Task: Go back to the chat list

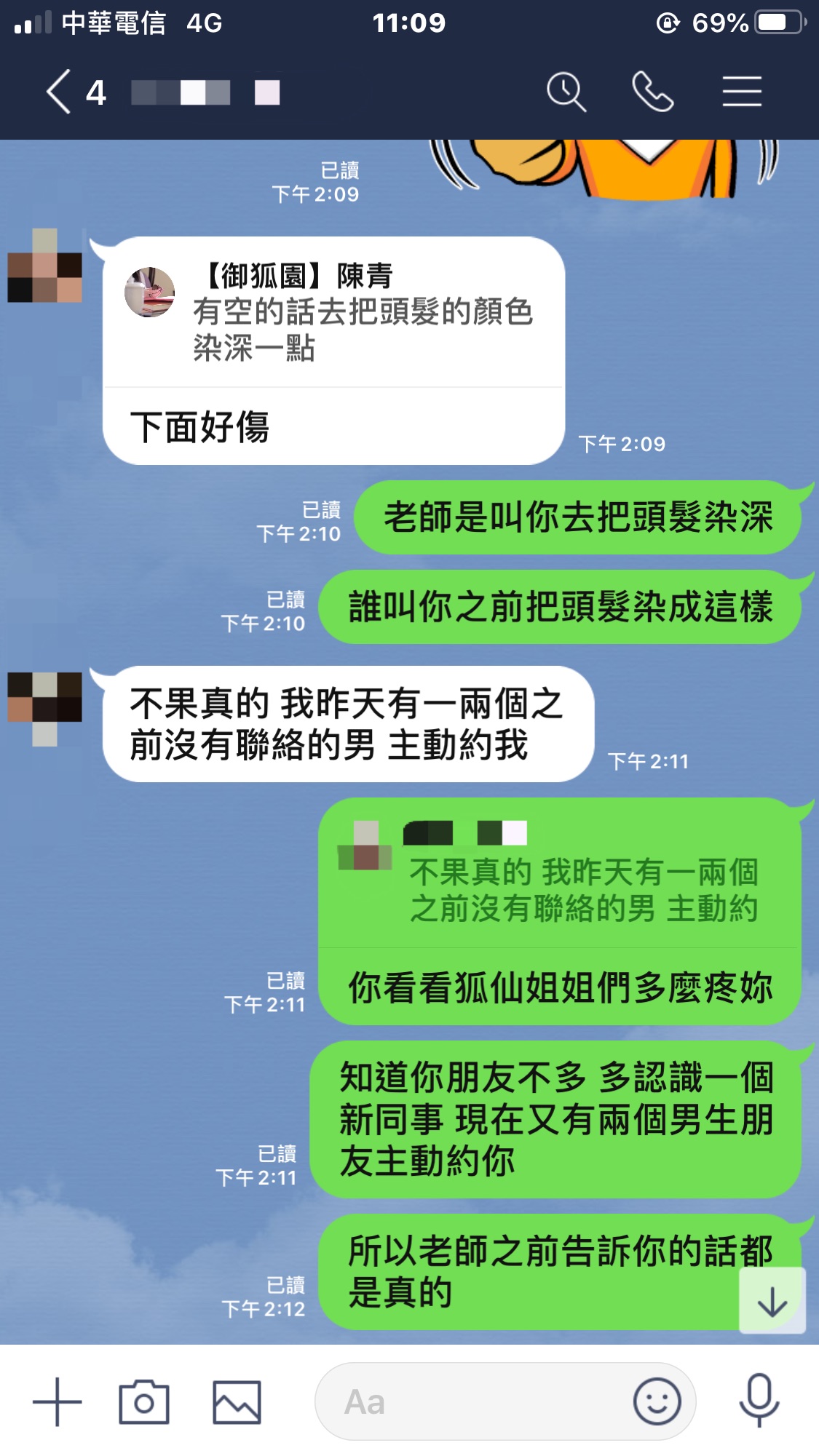Action: coord(60,92)
